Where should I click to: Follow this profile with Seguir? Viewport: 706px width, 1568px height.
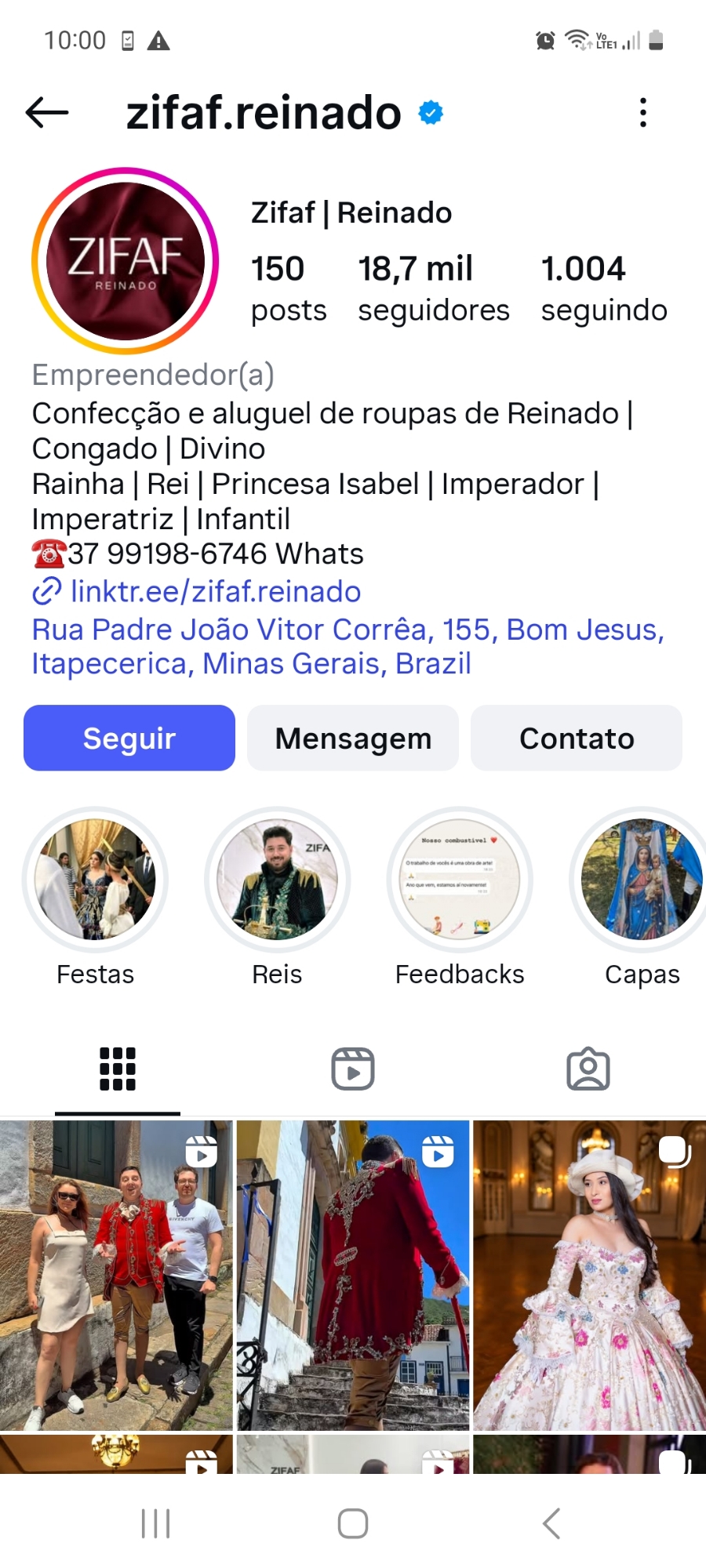129,738
